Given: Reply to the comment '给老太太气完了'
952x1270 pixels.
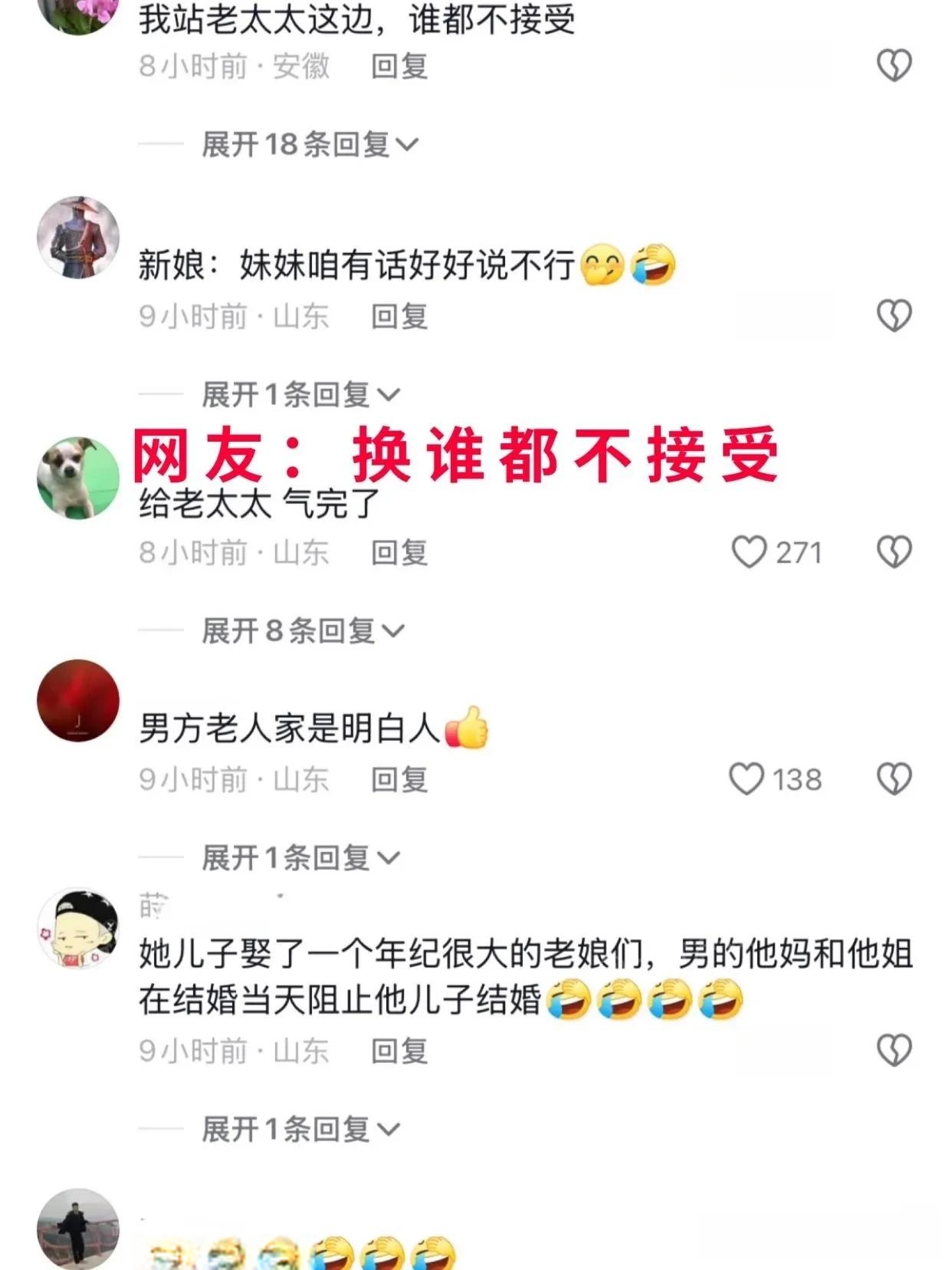Looking at the screenshot, I should [399, 552].
